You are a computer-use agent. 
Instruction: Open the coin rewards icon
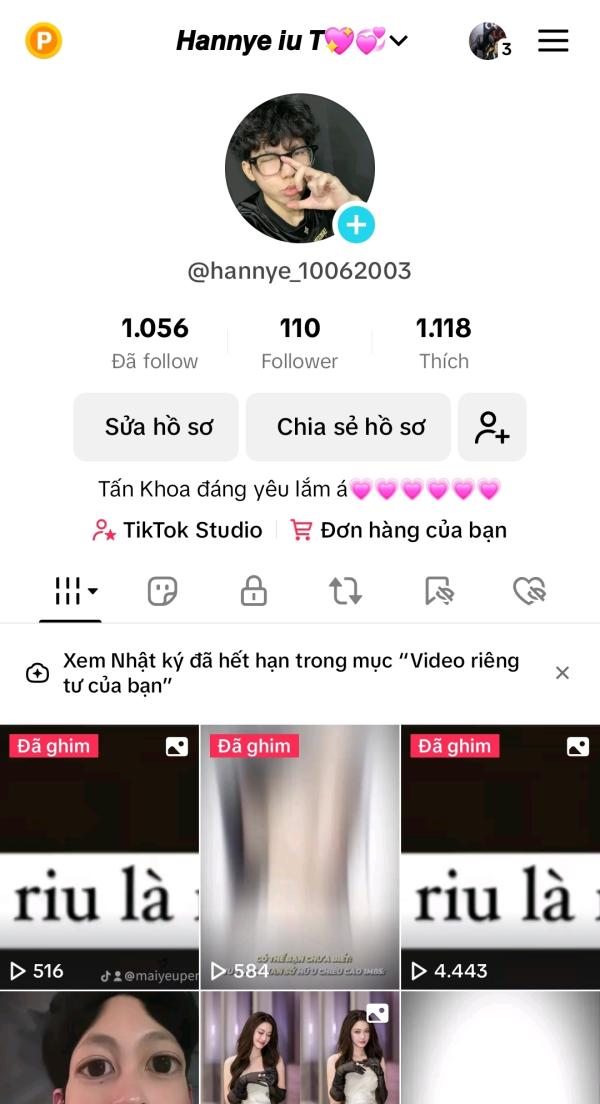pyautogui.click(x=43, y=41)
